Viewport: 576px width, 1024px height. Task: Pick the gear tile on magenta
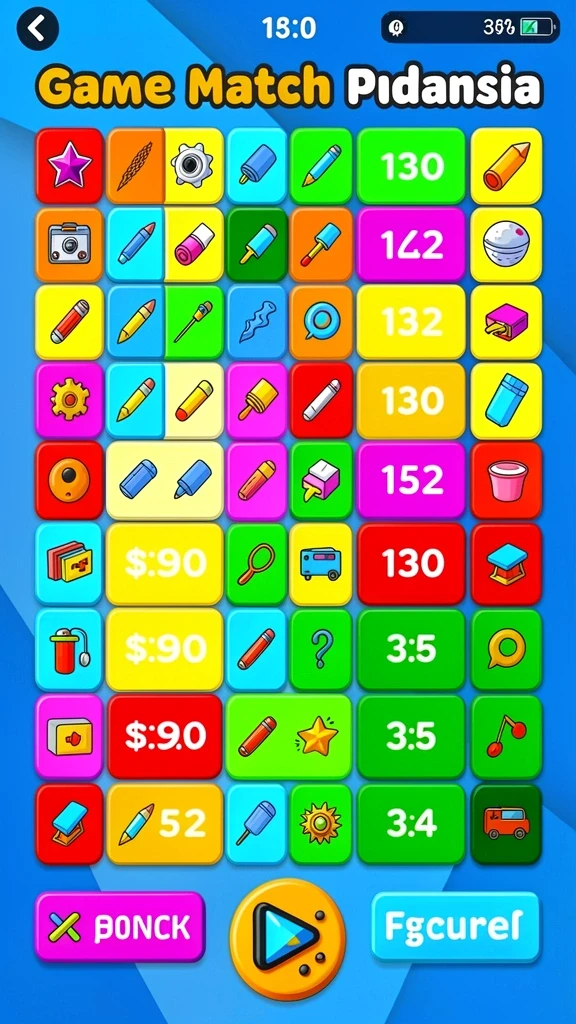pyautogui.click(x=69, y=400)
